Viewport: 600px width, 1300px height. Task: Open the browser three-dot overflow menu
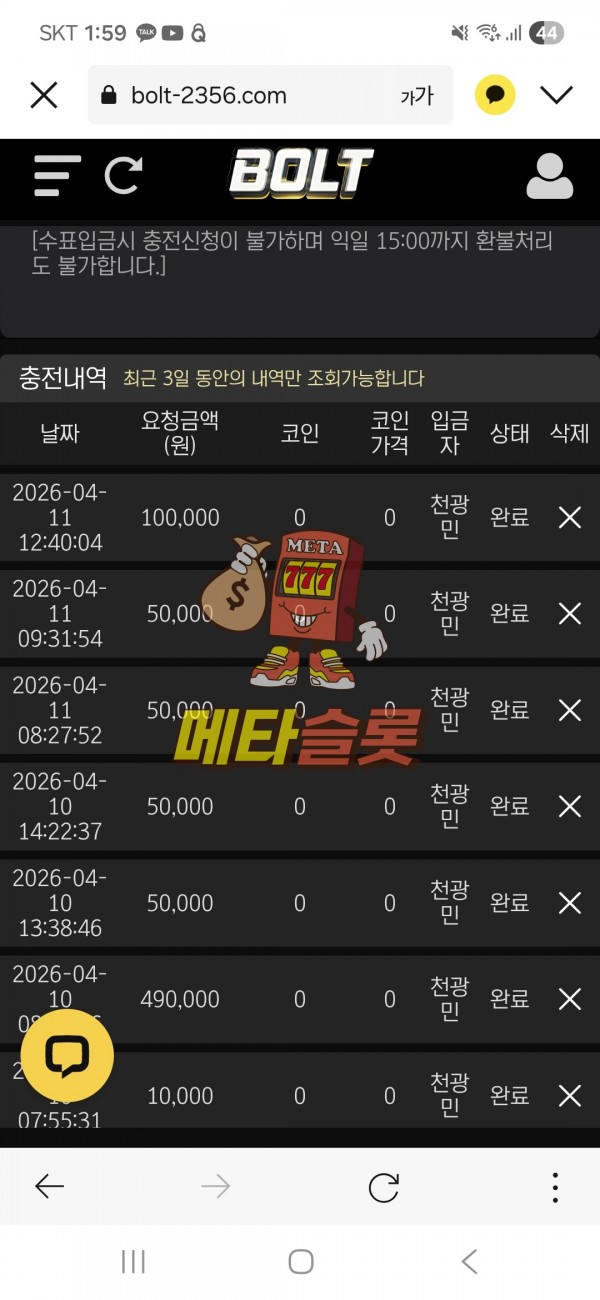(x=555, y=1187)
